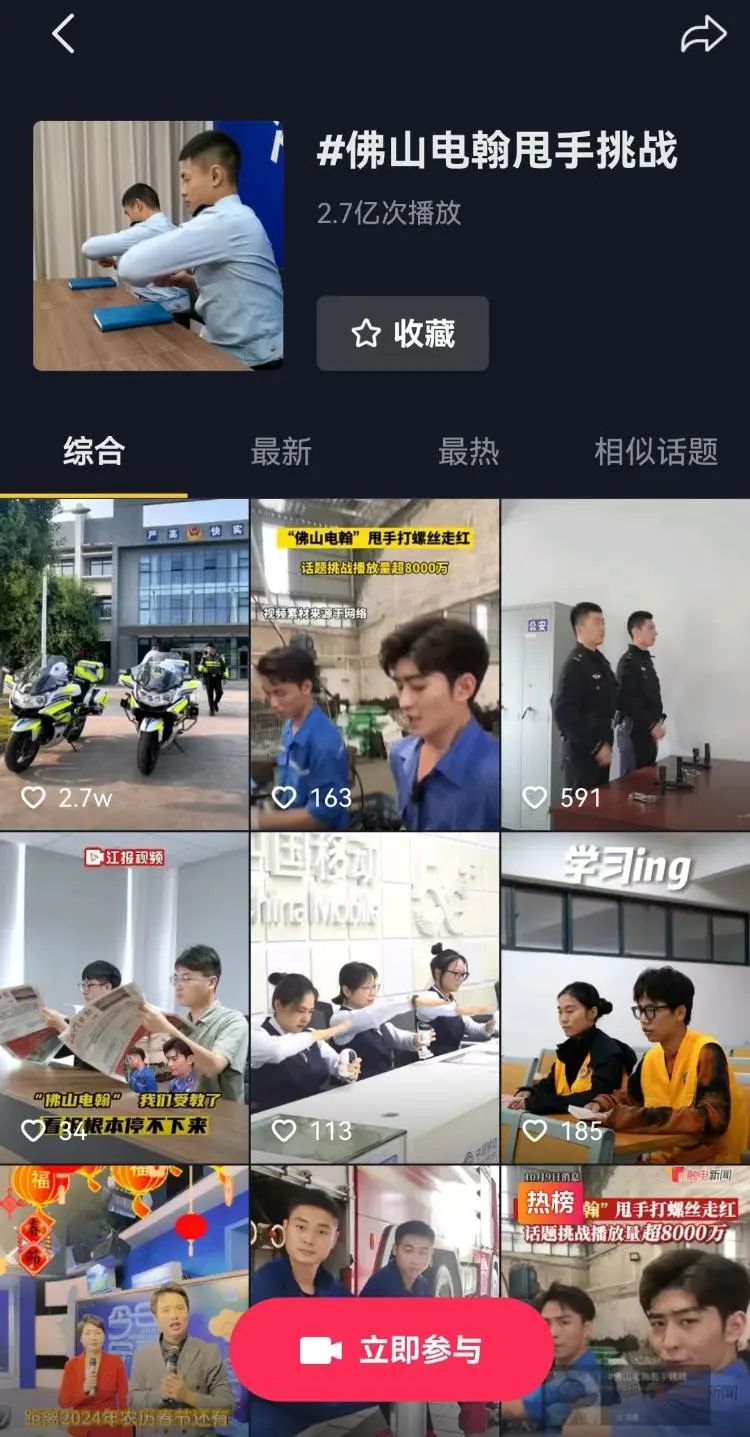This screenshot has width=750, height=1437.
Task: Click the heart icon on the police officers video
Action: pyautogui.click(x=533, y=797)
